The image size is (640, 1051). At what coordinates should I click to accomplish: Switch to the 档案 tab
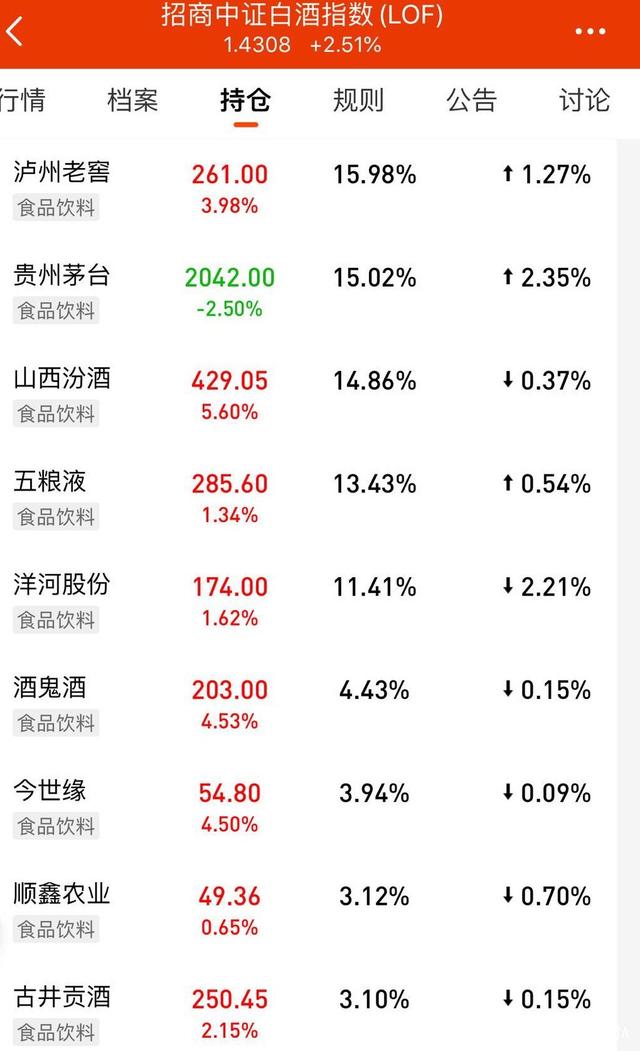click(x=132, y=100)
